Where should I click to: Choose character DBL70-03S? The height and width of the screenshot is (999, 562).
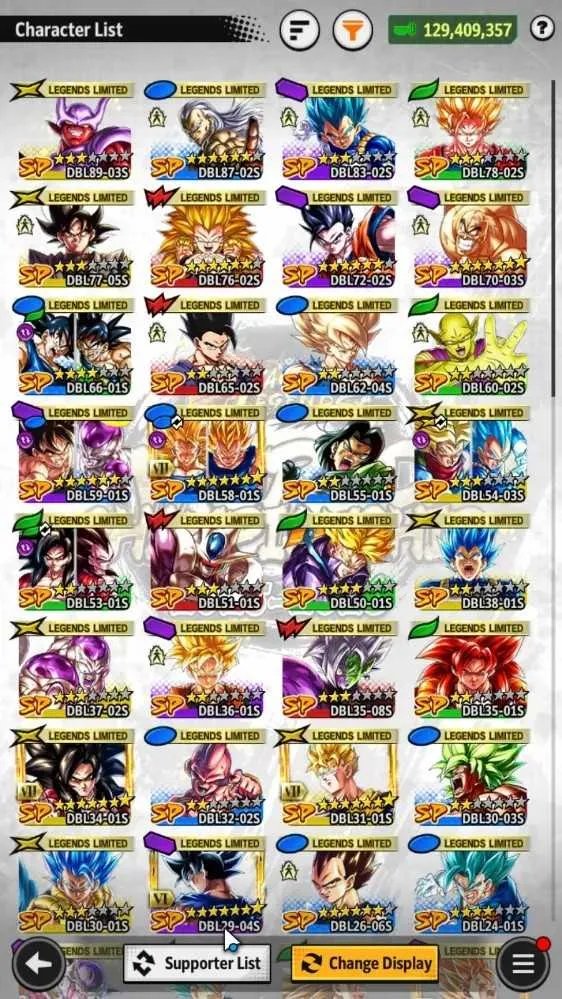[470, 238]
